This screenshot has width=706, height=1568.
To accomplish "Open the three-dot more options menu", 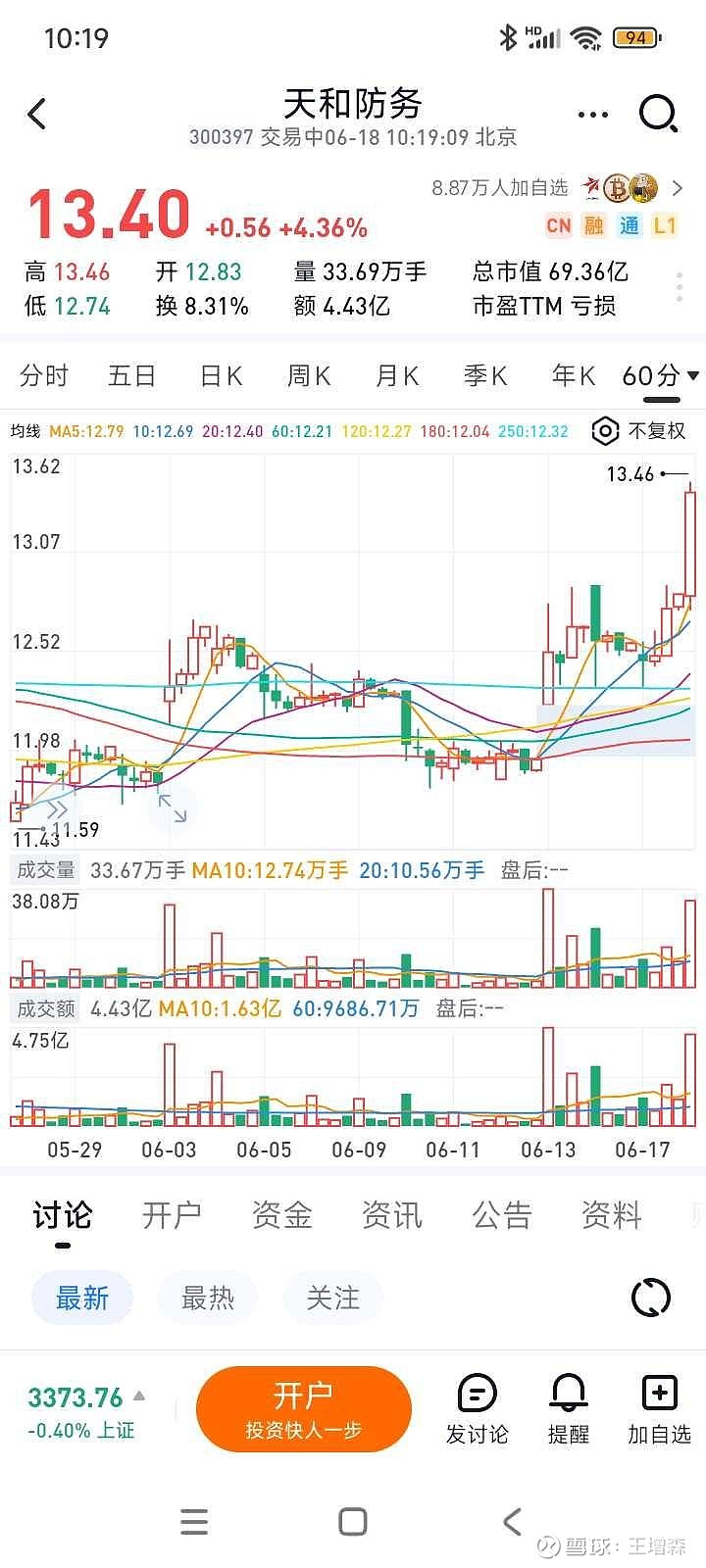I will (592, 115).
